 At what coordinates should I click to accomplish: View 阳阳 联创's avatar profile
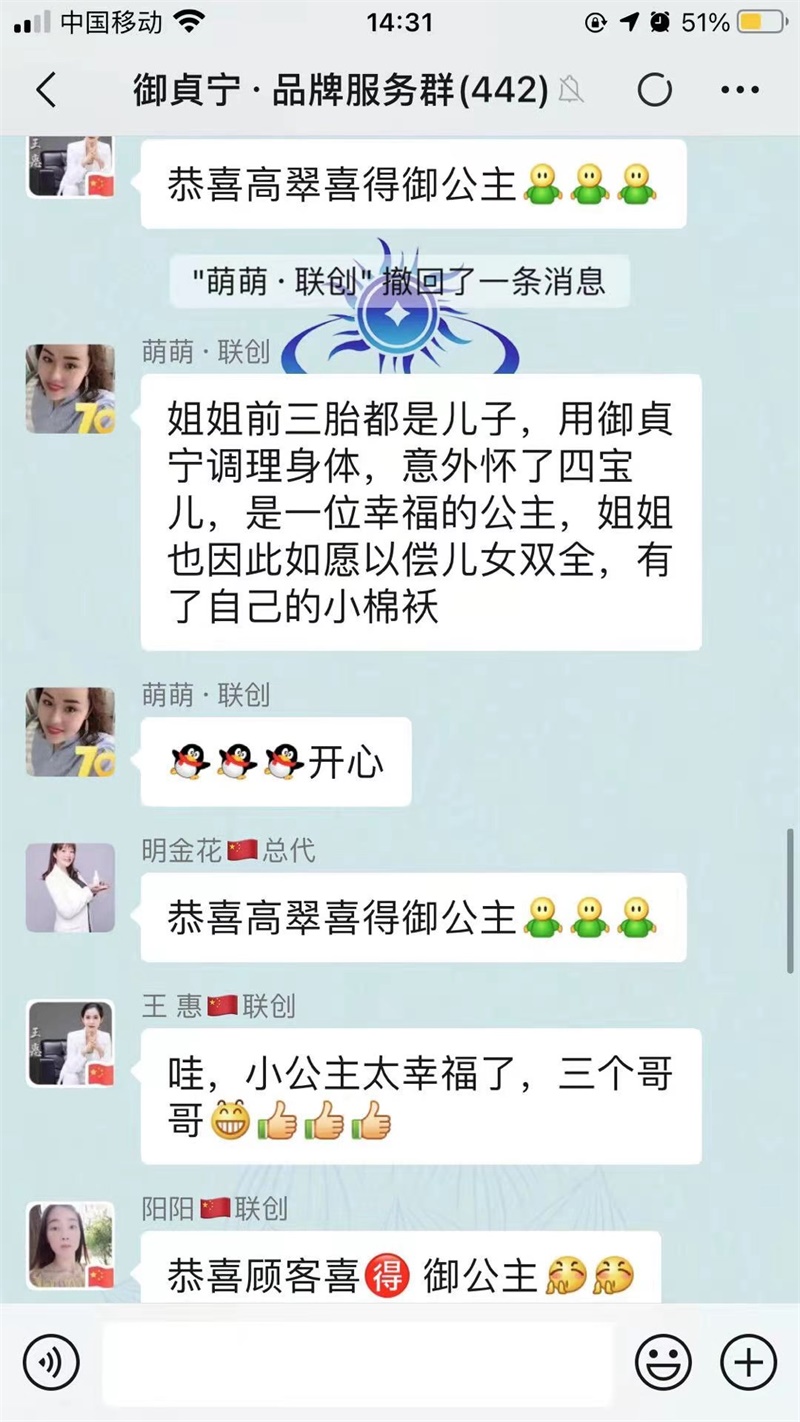[70, 1245]
